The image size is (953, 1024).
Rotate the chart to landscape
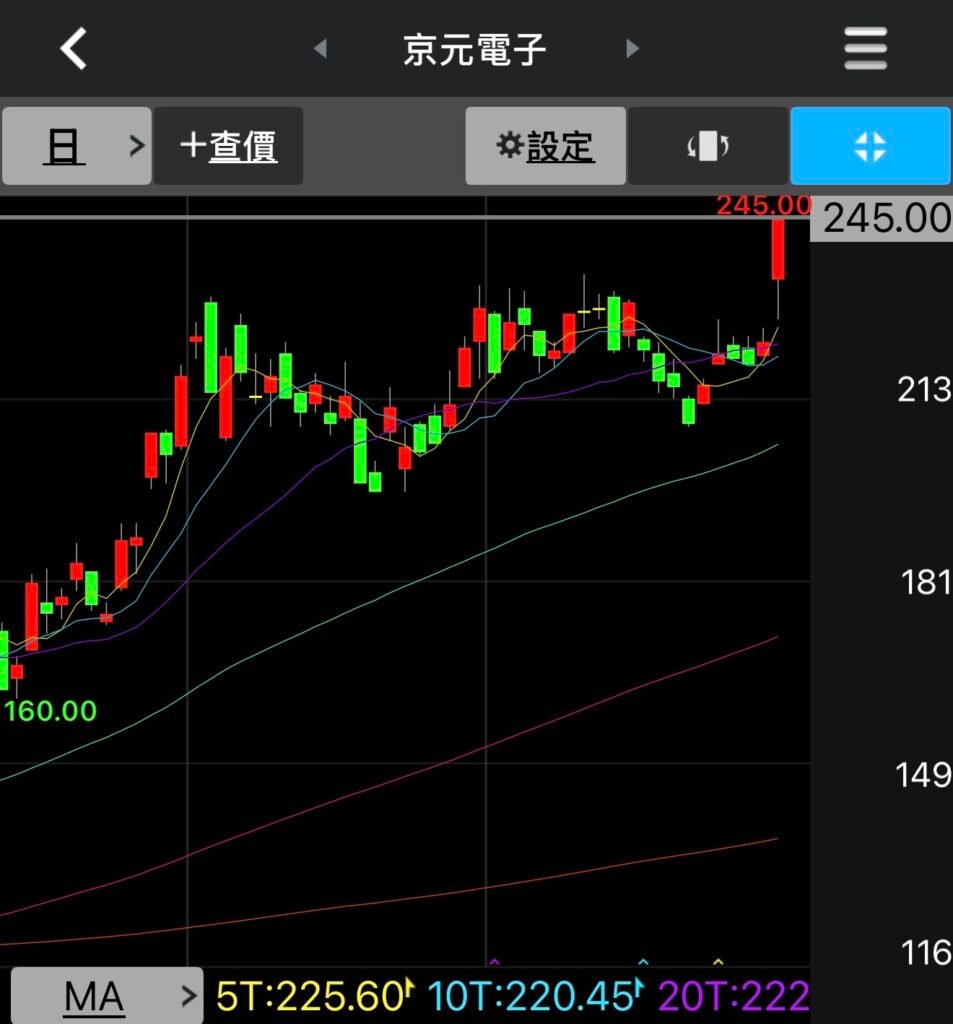pos(708,146)
